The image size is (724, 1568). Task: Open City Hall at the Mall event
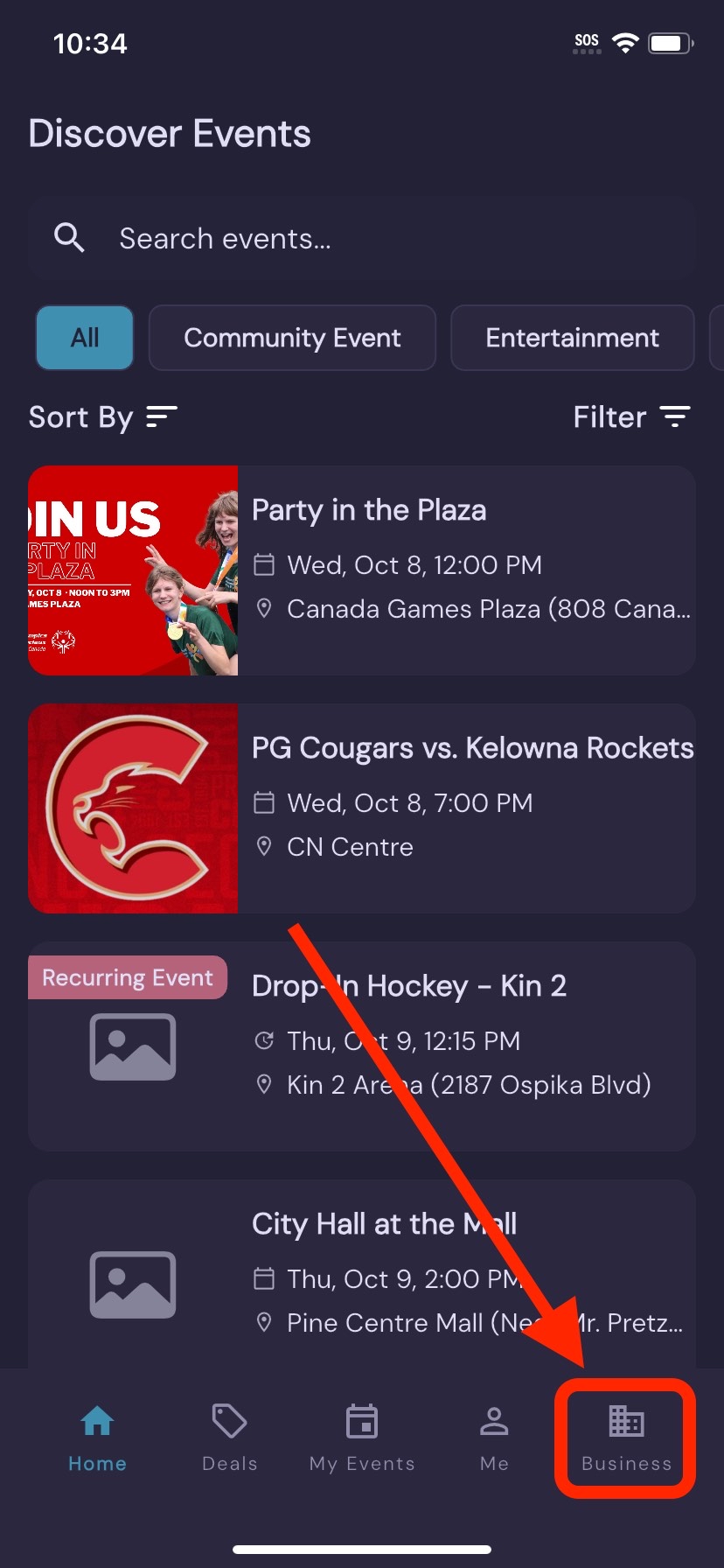coord(362,1274)
